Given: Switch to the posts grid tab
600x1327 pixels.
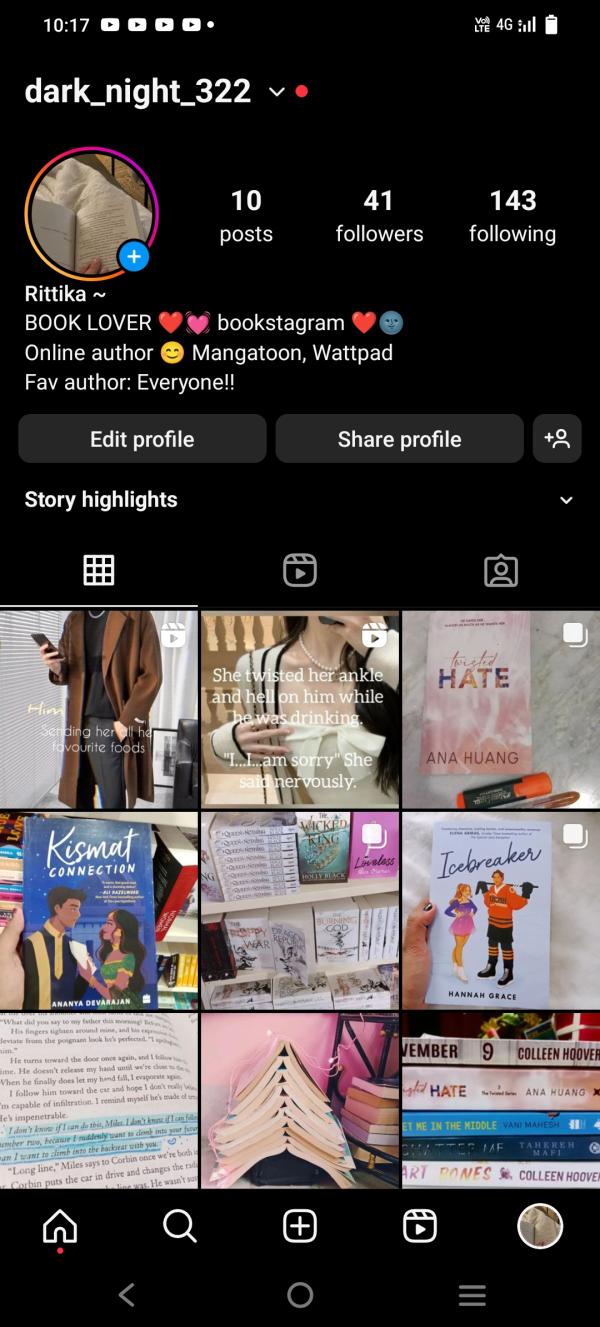Looking at the screenshot, I should [99, 570].
